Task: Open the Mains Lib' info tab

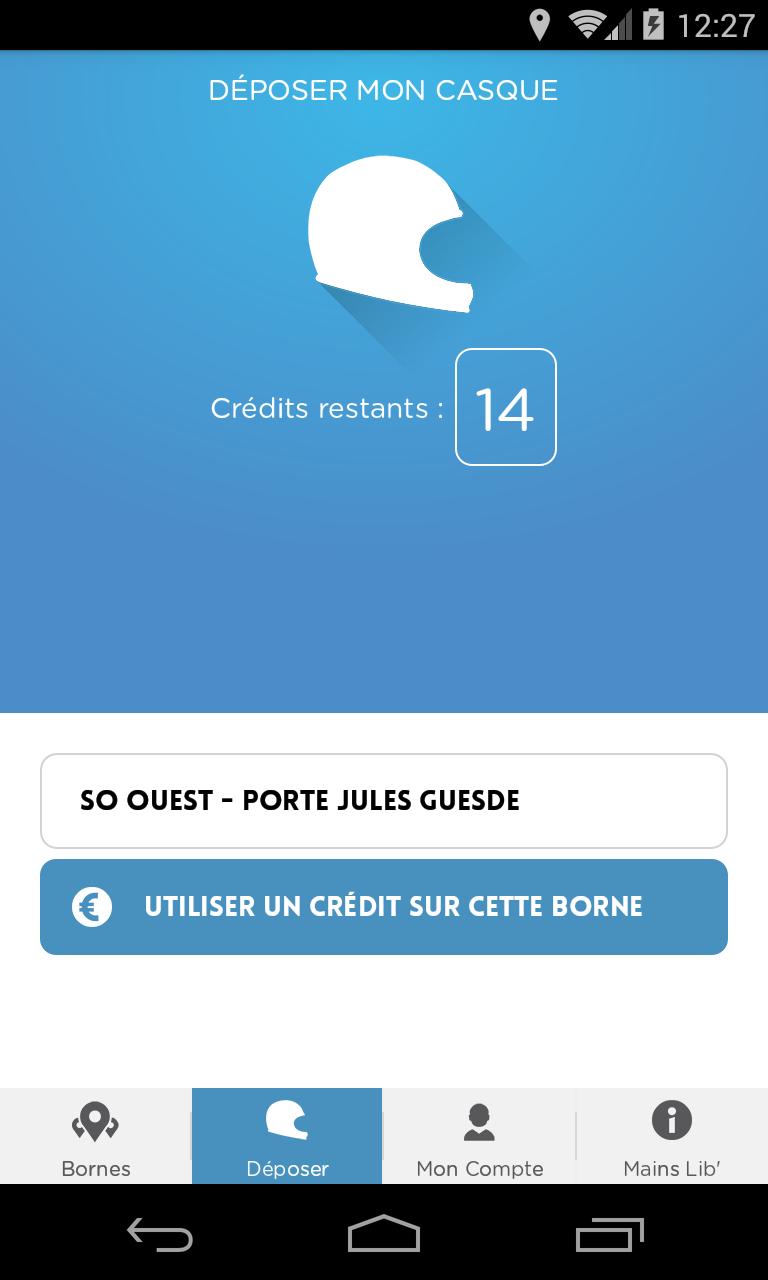Action: (671, 1137)
